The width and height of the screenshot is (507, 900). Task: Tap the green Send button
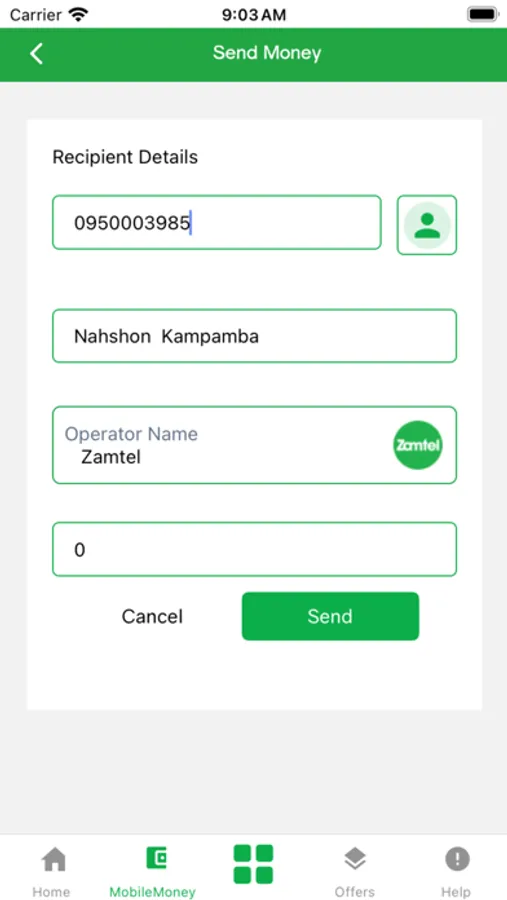tap(330, 616)
